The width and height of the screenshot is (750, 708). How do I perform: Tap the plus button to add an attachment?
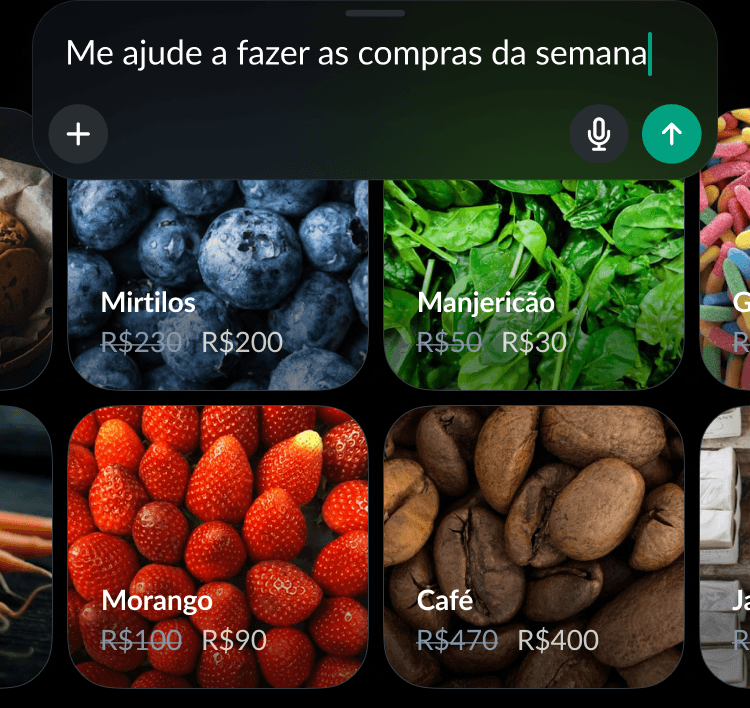pyautogui.click(x=78, y=134)
